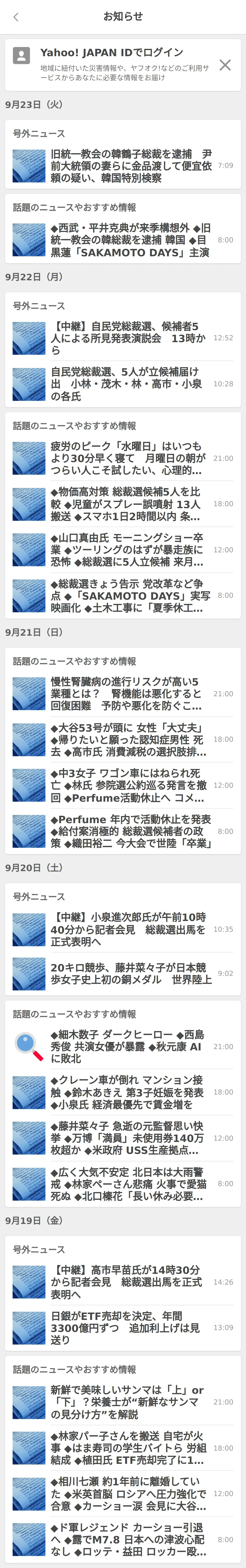Open 20キロ競歩、藤井菜々子 銅メダル news
Image resolution: width=246 pixels, height=1568 pixels.
[130, 973]
